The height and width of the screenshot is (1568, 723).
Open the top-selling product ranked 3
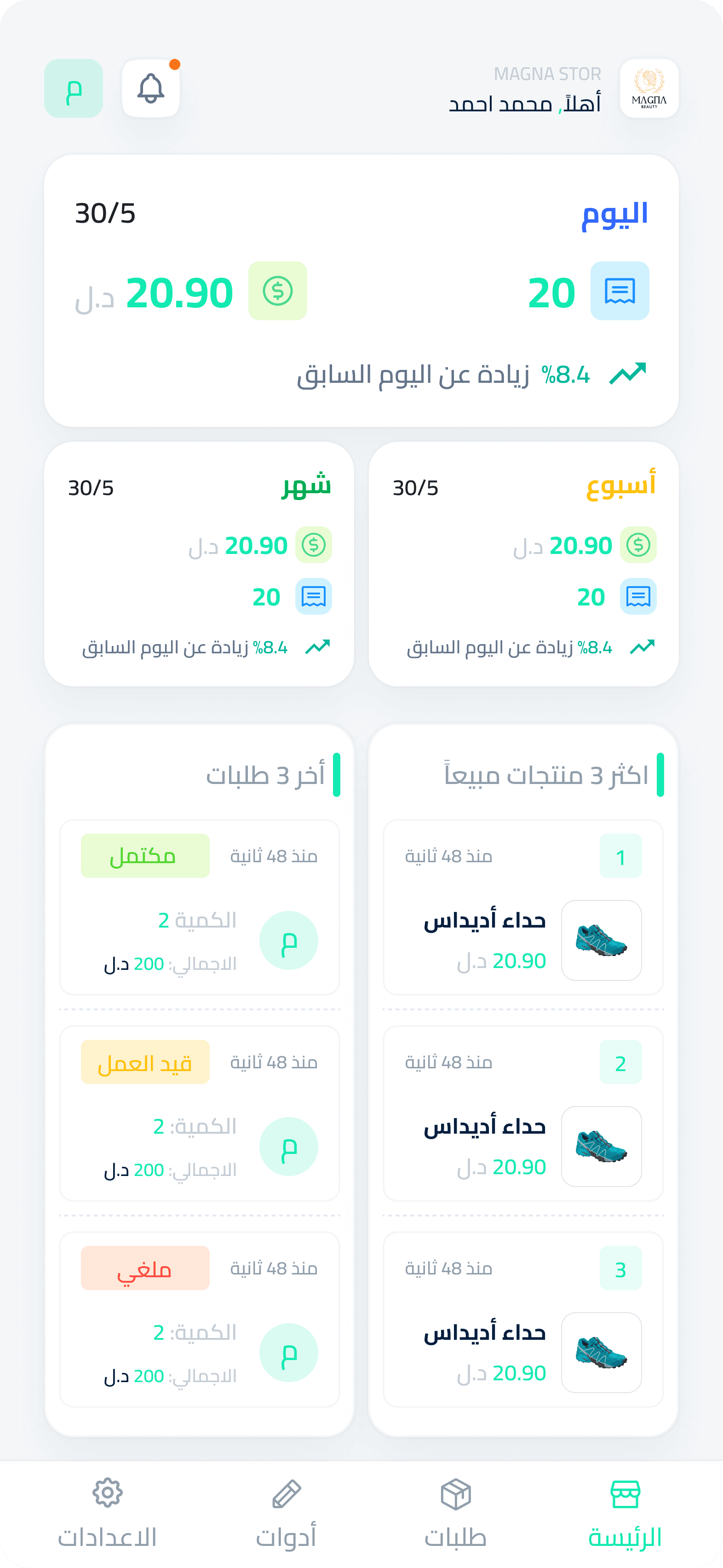click(x=523, y=1320)
